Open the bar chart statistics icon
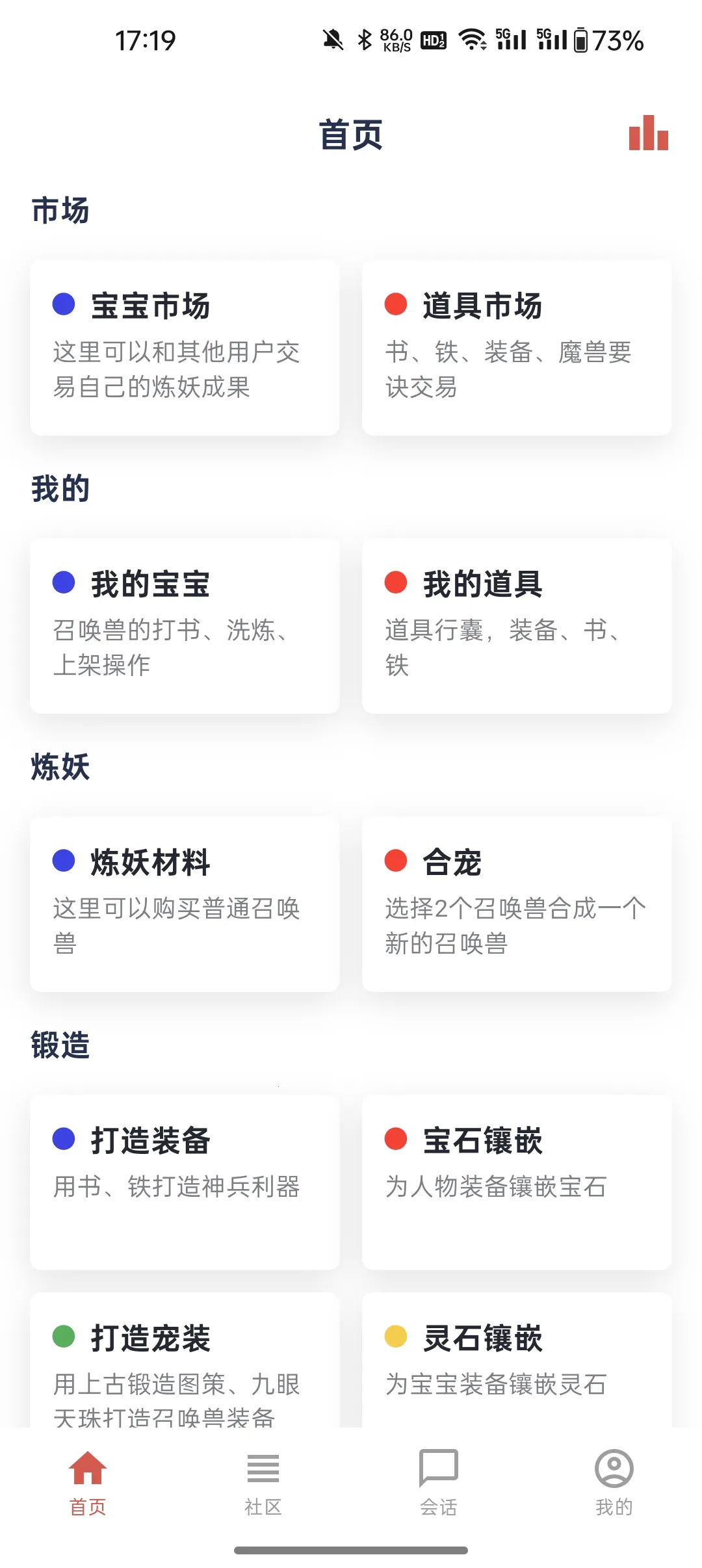The image size is (702, 1568). click(648, 133)
